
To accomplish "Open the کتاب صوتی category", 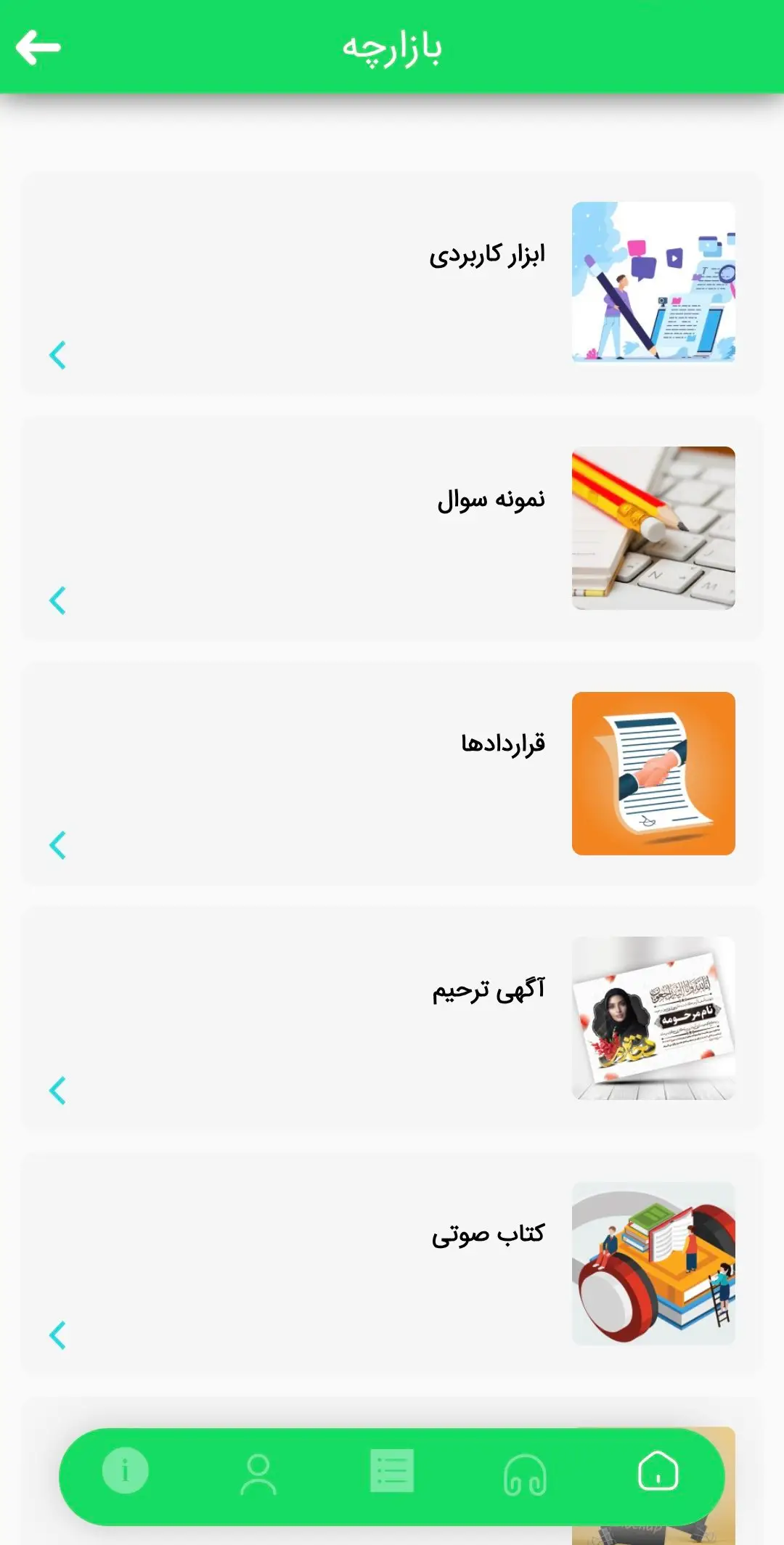I will coord(392,1263).
